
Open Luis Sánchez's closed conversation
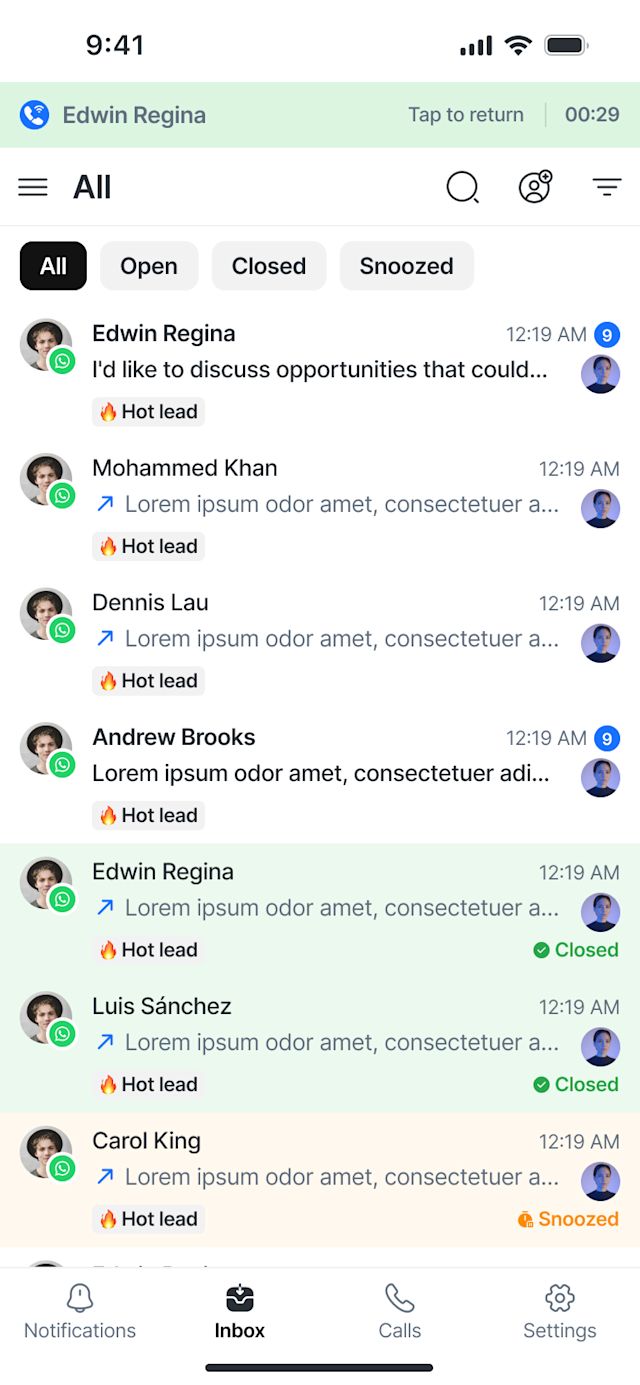[x=320, y=1045]
